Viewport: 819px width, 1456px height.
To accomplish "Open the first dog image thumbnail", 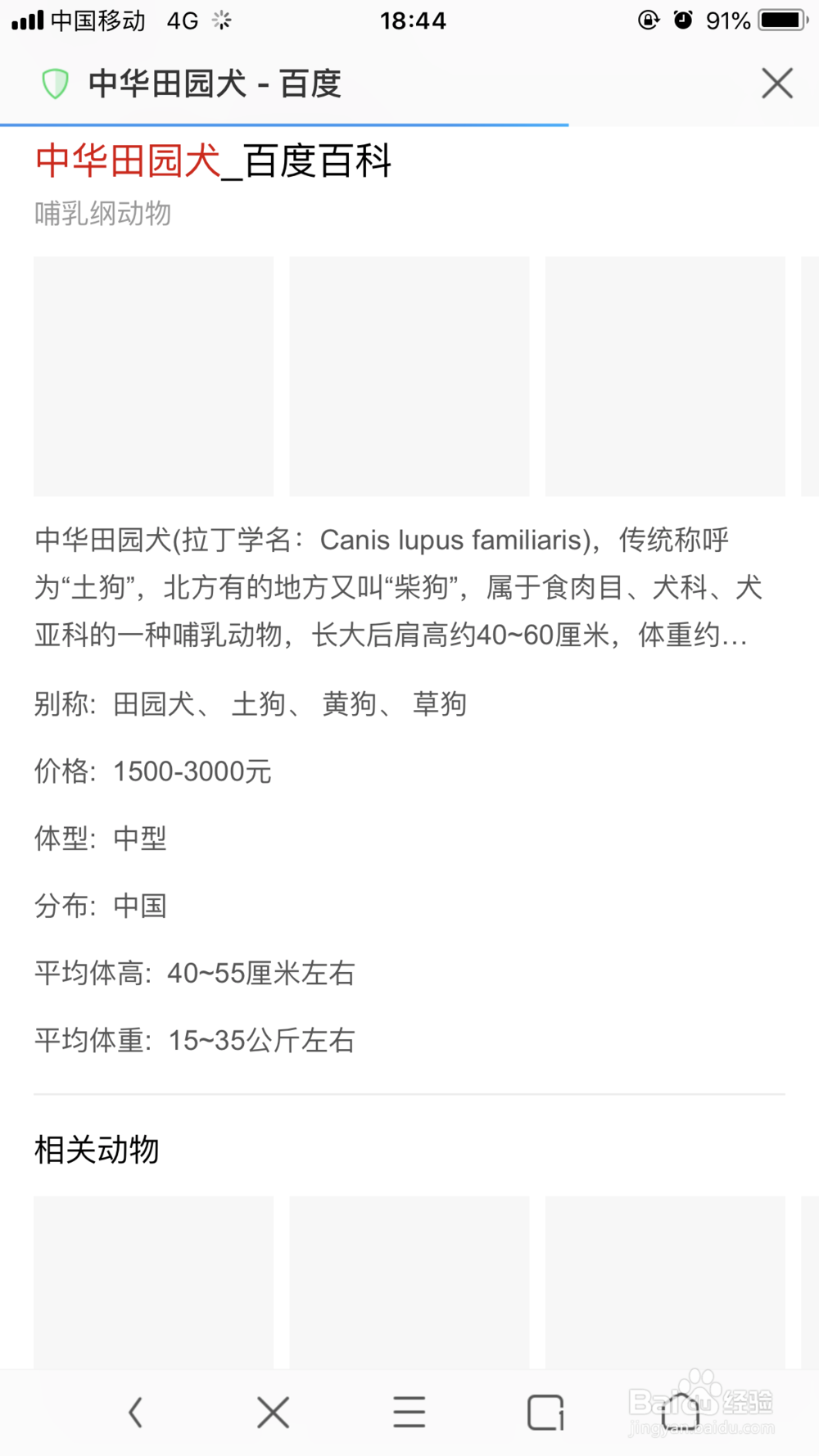I will point(153,376).
